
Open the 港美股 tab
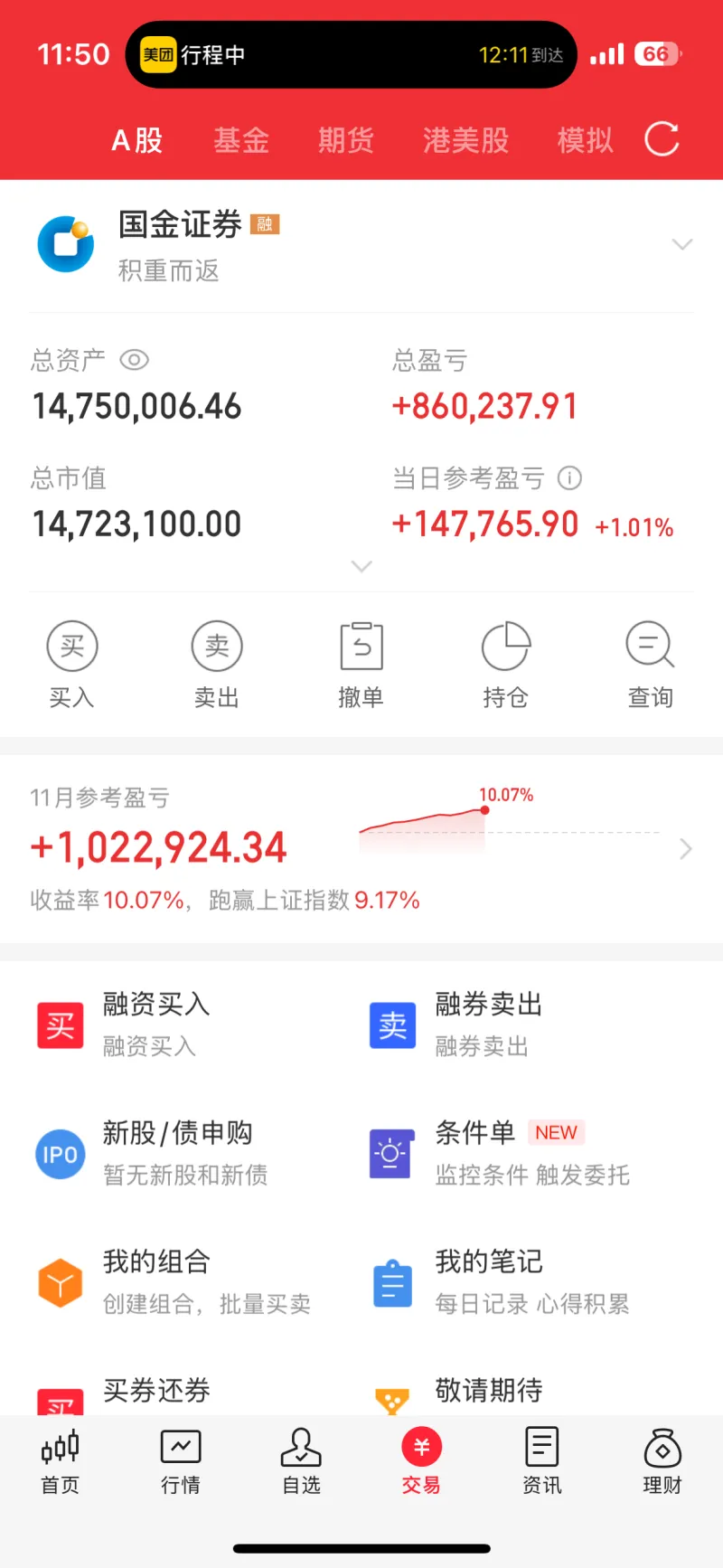pyautogui.click(x=465, y=140)
